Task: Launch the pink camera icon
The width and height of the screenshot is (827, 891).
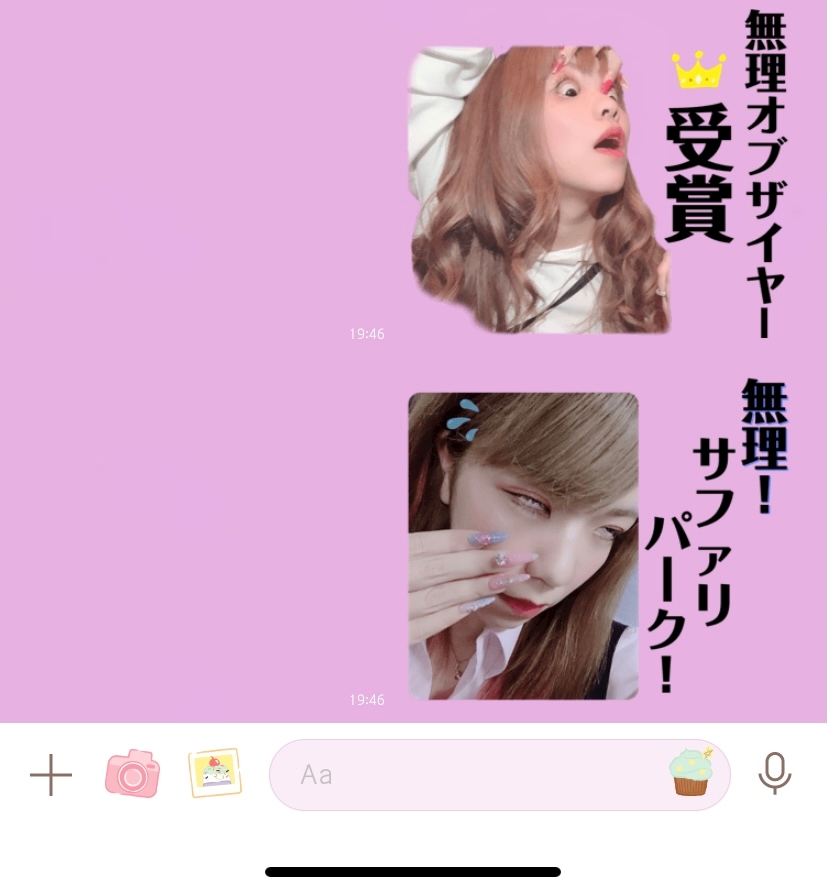Action: click(x=132, y=774)
